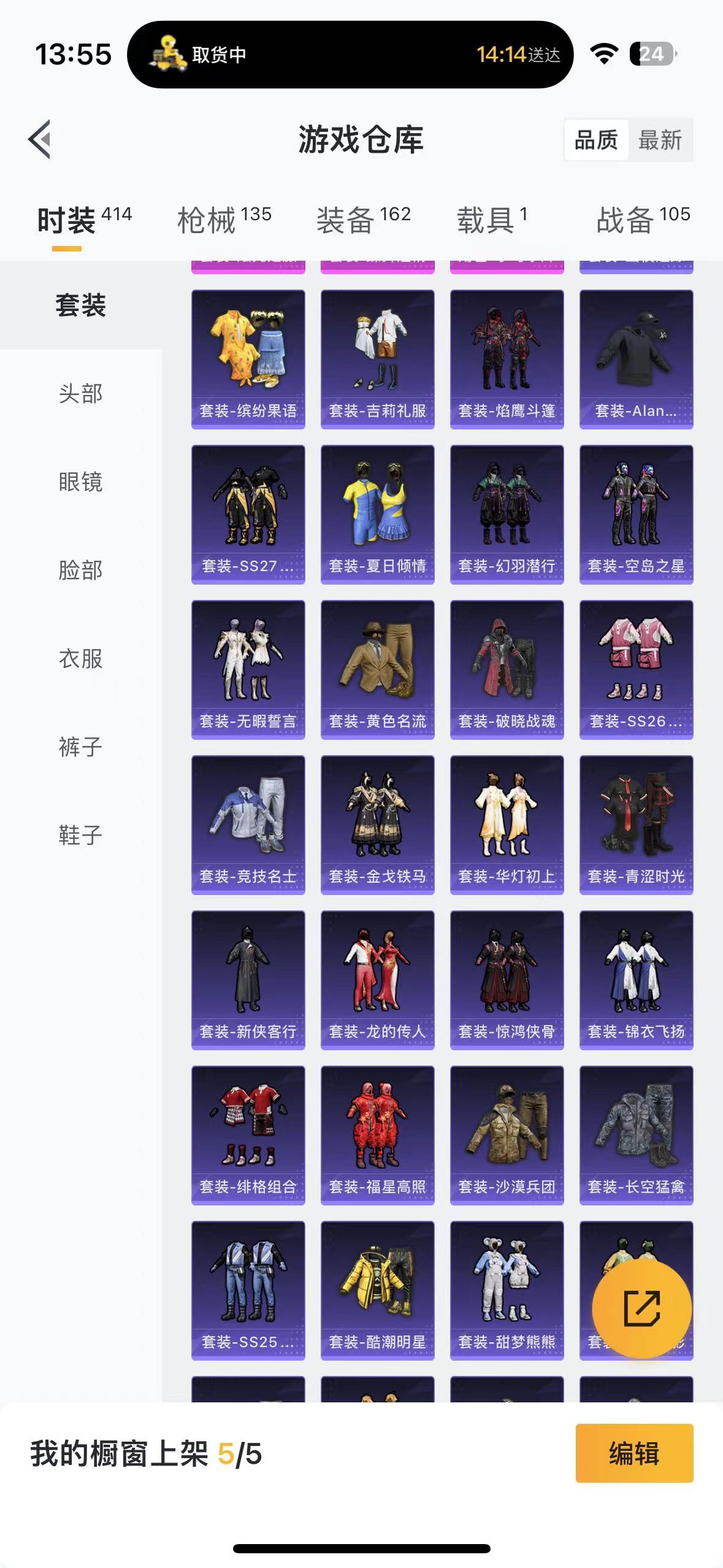Open the 载具 tab

pos(492,220)
